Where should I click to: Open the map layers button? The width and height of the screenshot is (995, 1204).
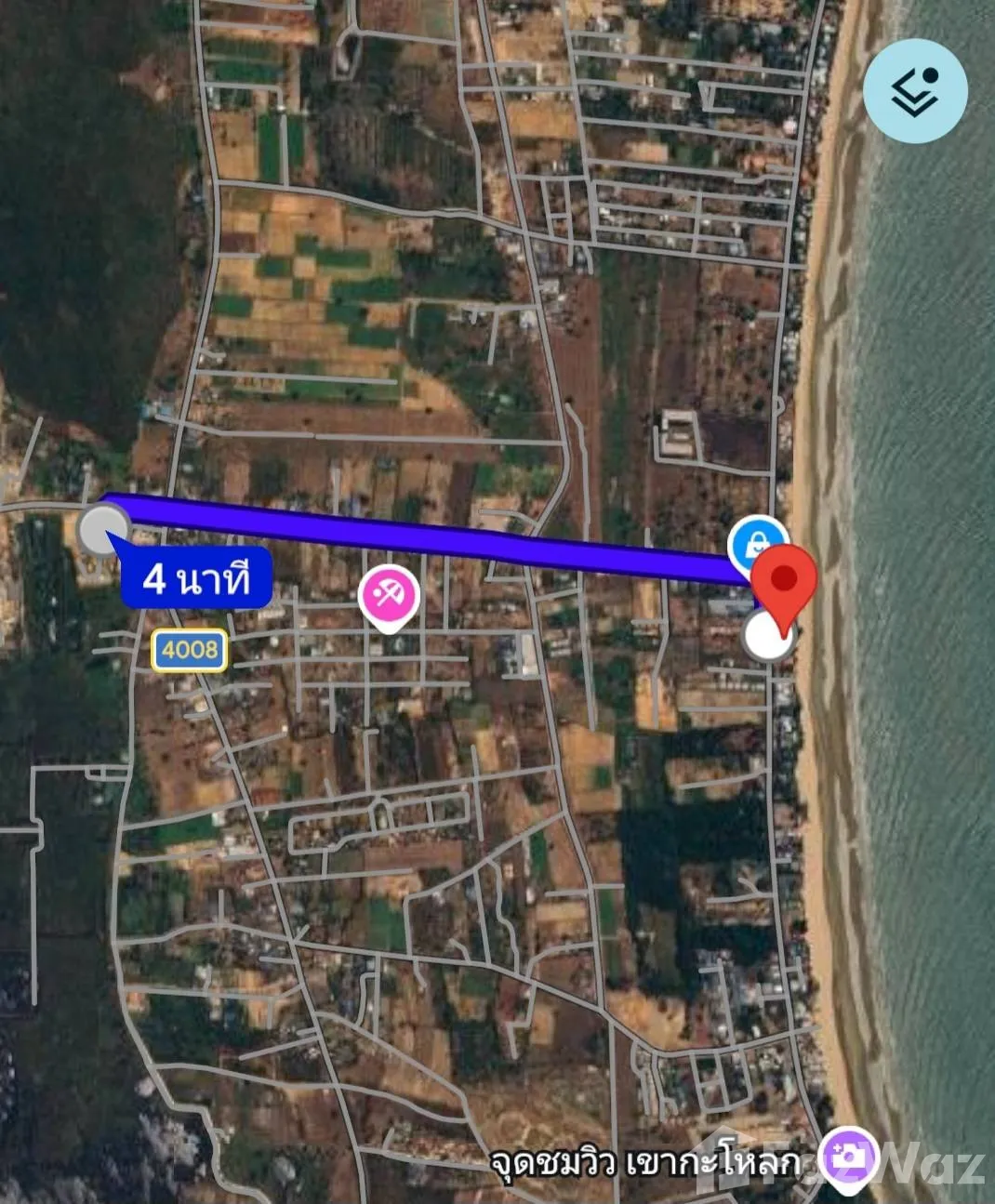[x=915, y=91]
